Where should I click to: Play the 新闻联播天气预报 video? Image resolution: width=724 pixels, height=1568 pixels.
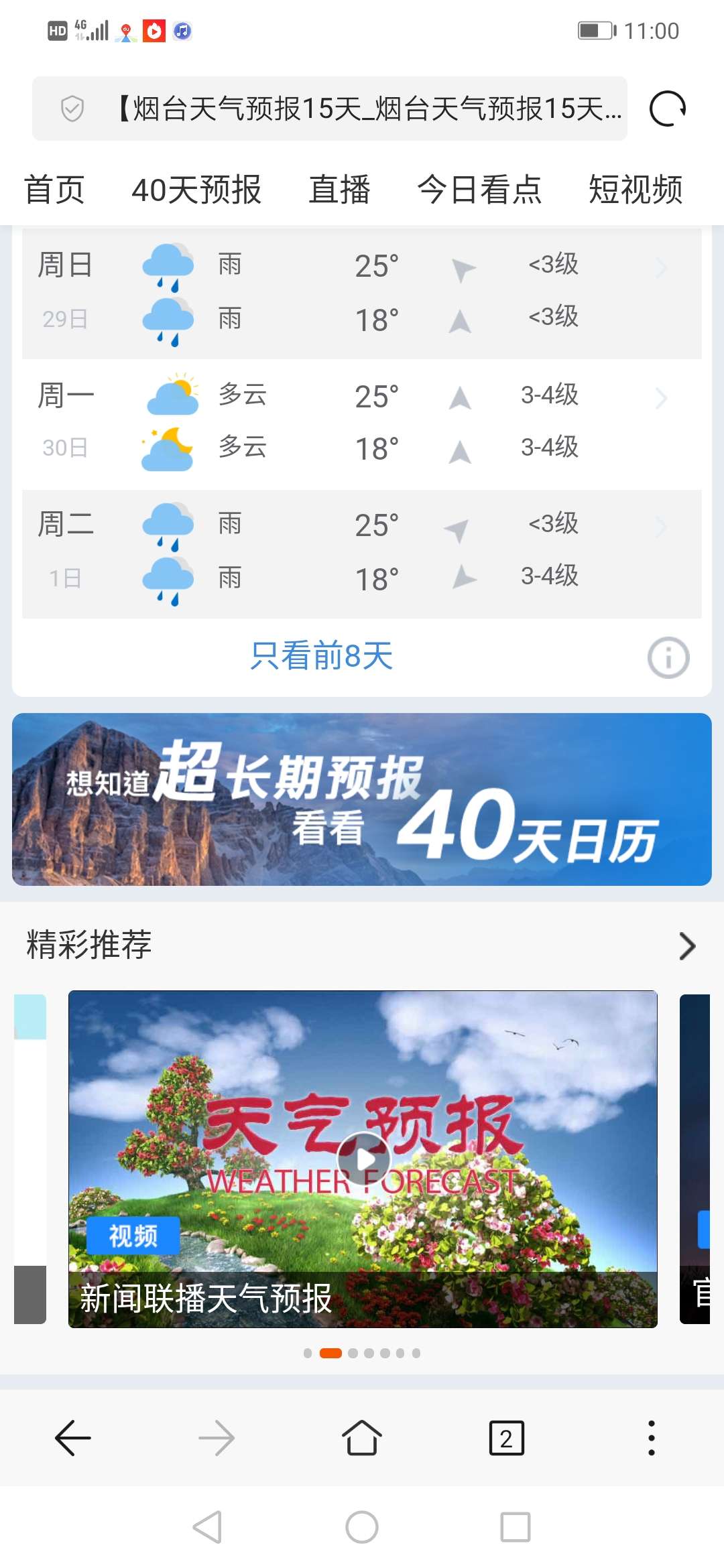(363, 1159)
